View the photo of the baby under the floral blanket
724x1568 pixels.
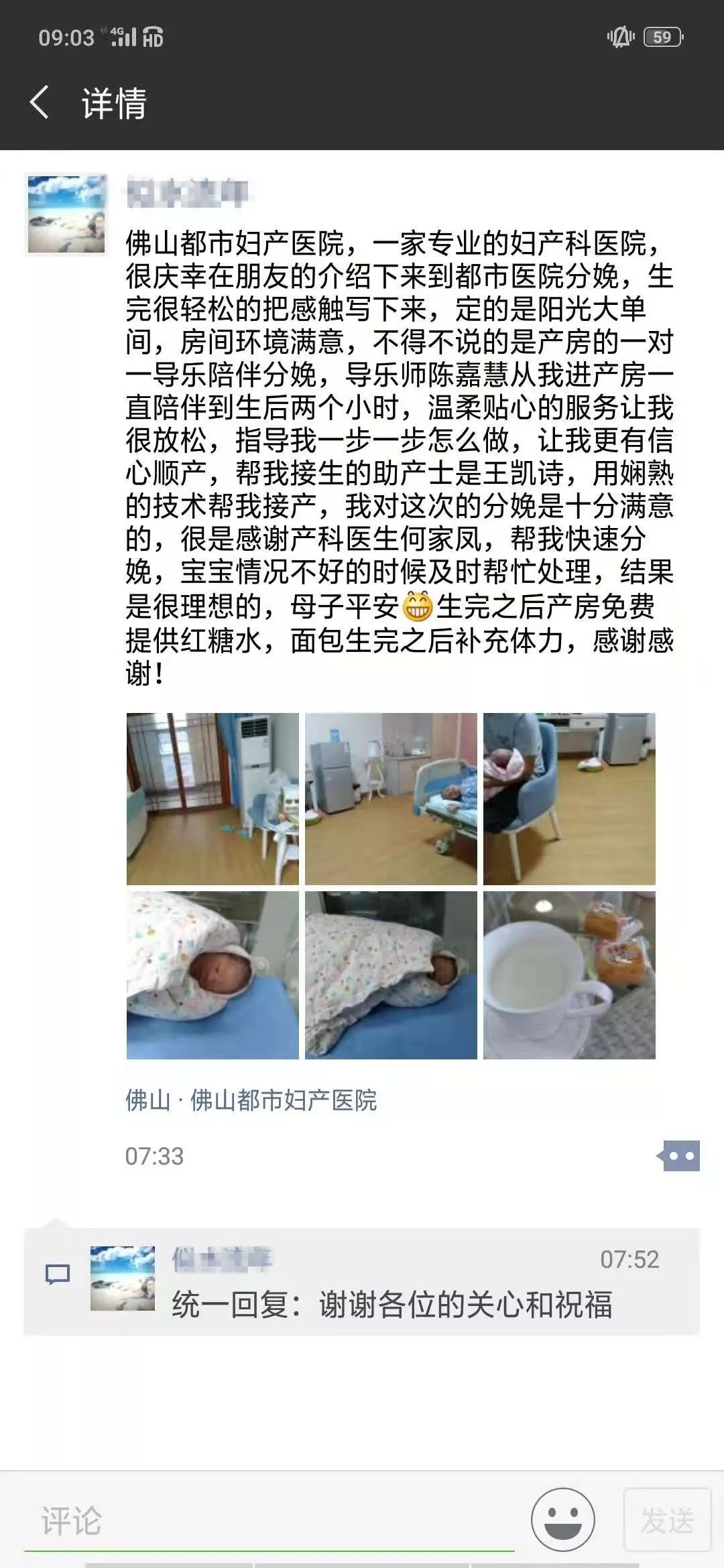click(x=391, y=975)
